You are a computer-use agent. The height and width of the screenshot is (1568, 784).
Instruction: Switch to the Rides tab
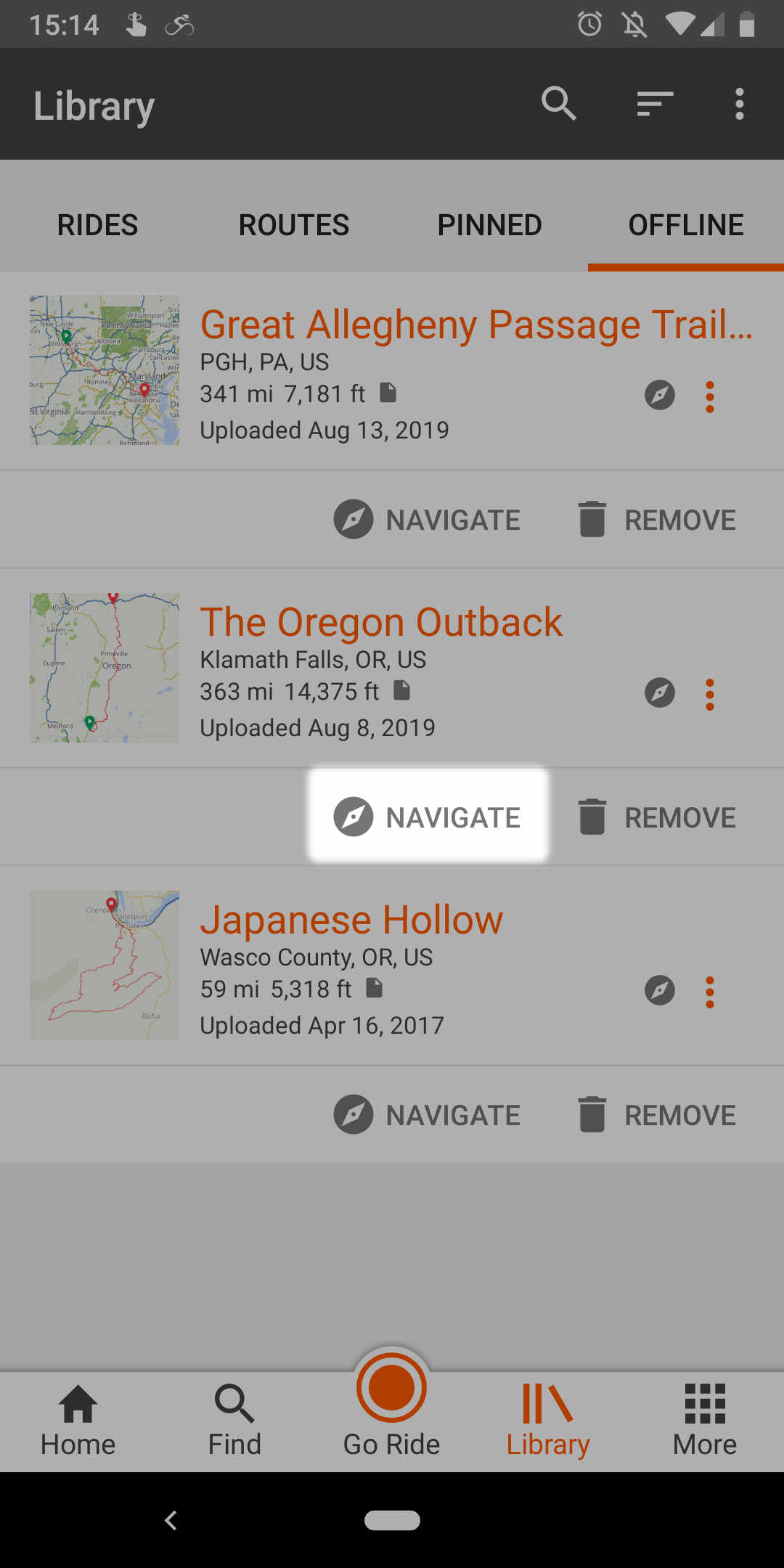98,225
